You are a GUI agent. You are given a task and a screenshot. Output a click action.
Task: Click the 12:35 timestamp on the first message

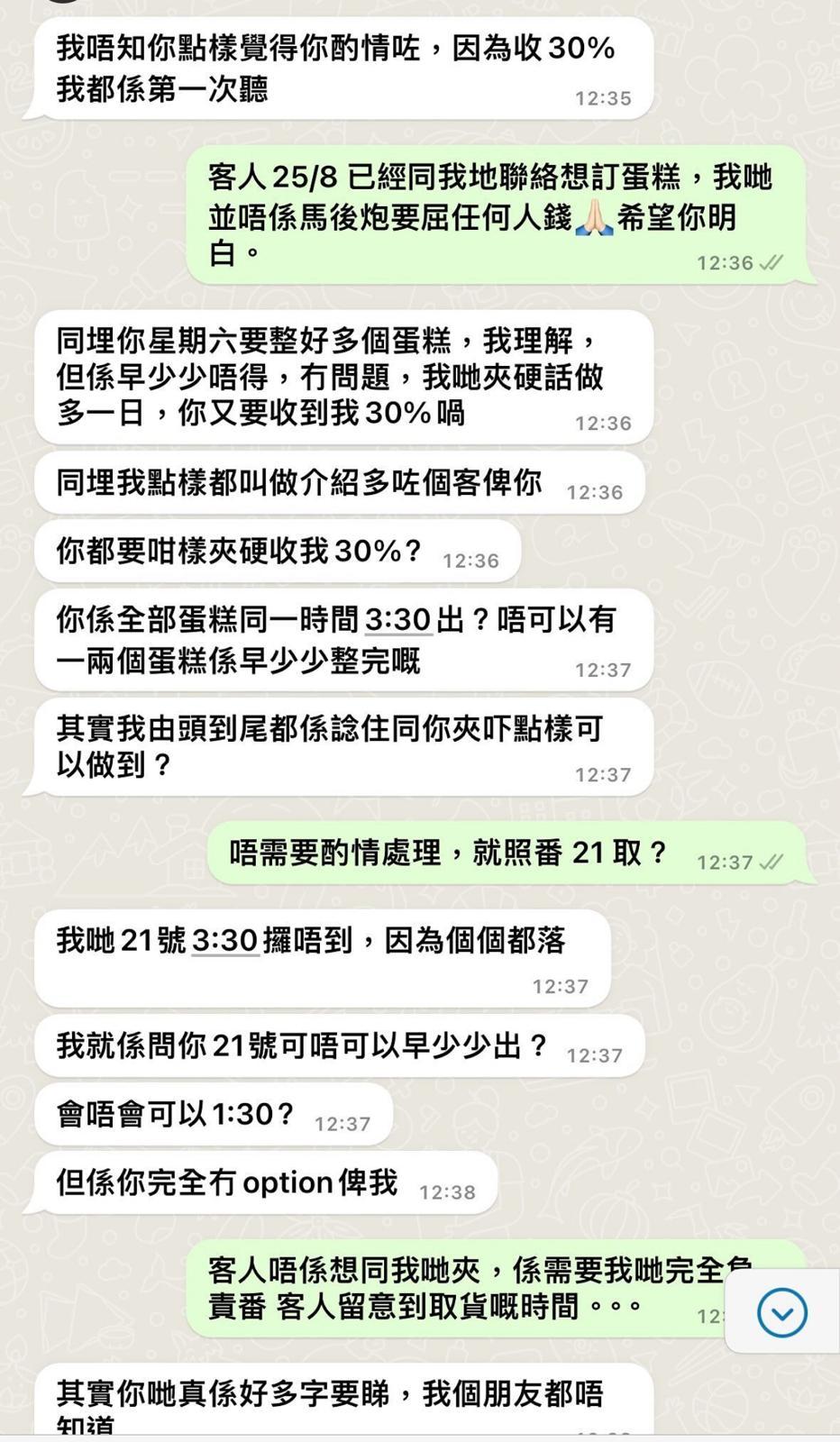point(602,99)
